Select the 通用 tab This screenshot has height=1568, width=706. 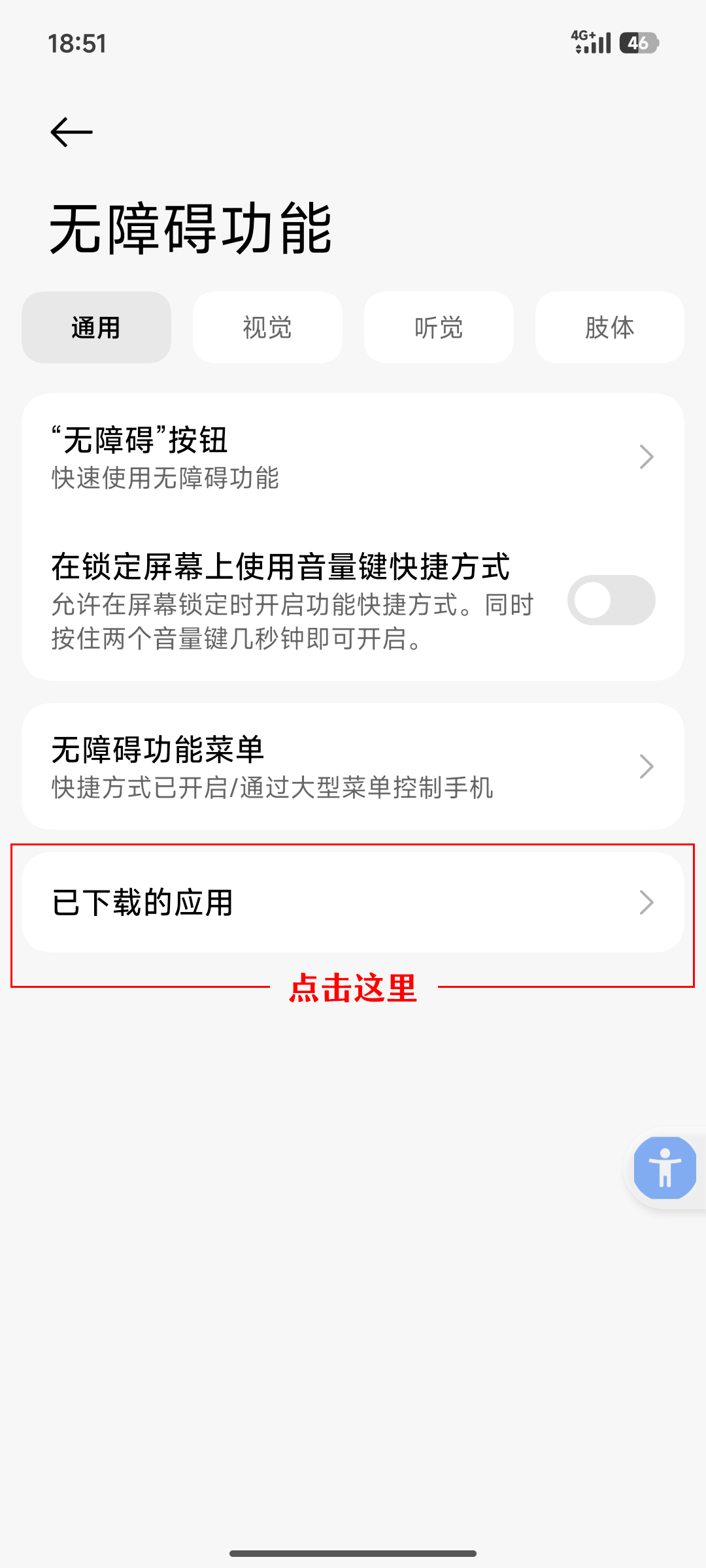click(96, 327)
